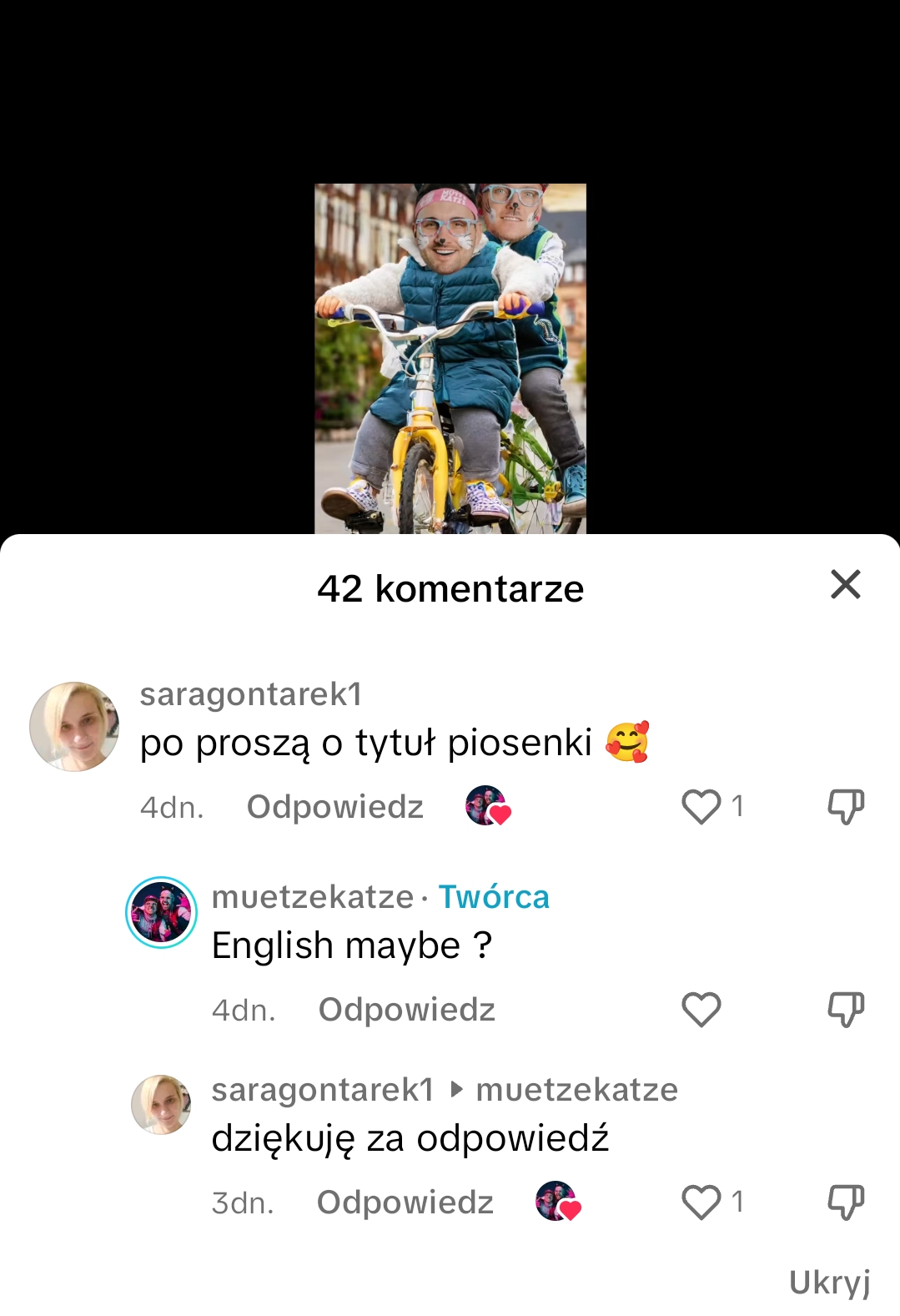Reply to the comment 'dziękuję za odpowiedź'
The width and height of the screenshot is (900, 1316).
click(x=405, y=1203)
